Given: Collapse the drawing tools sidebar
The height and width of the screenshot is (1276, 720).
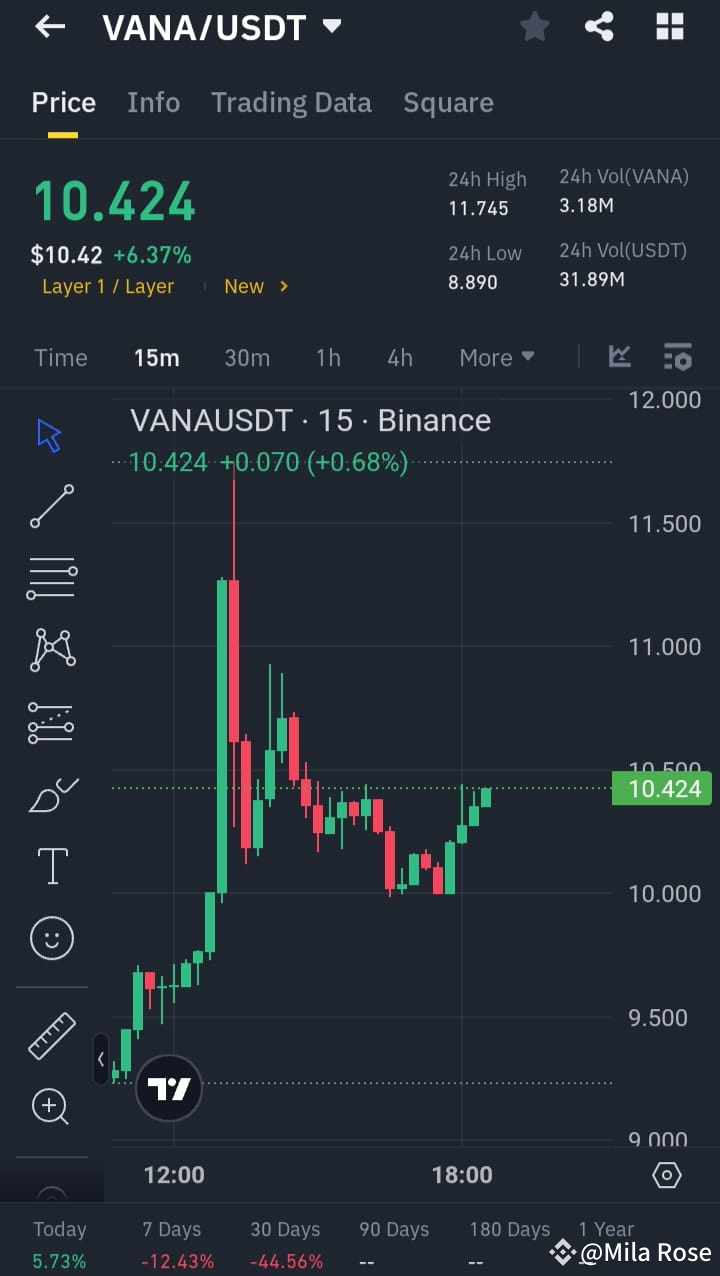Looking at the screenshot, I should (x=101, y=1059).
